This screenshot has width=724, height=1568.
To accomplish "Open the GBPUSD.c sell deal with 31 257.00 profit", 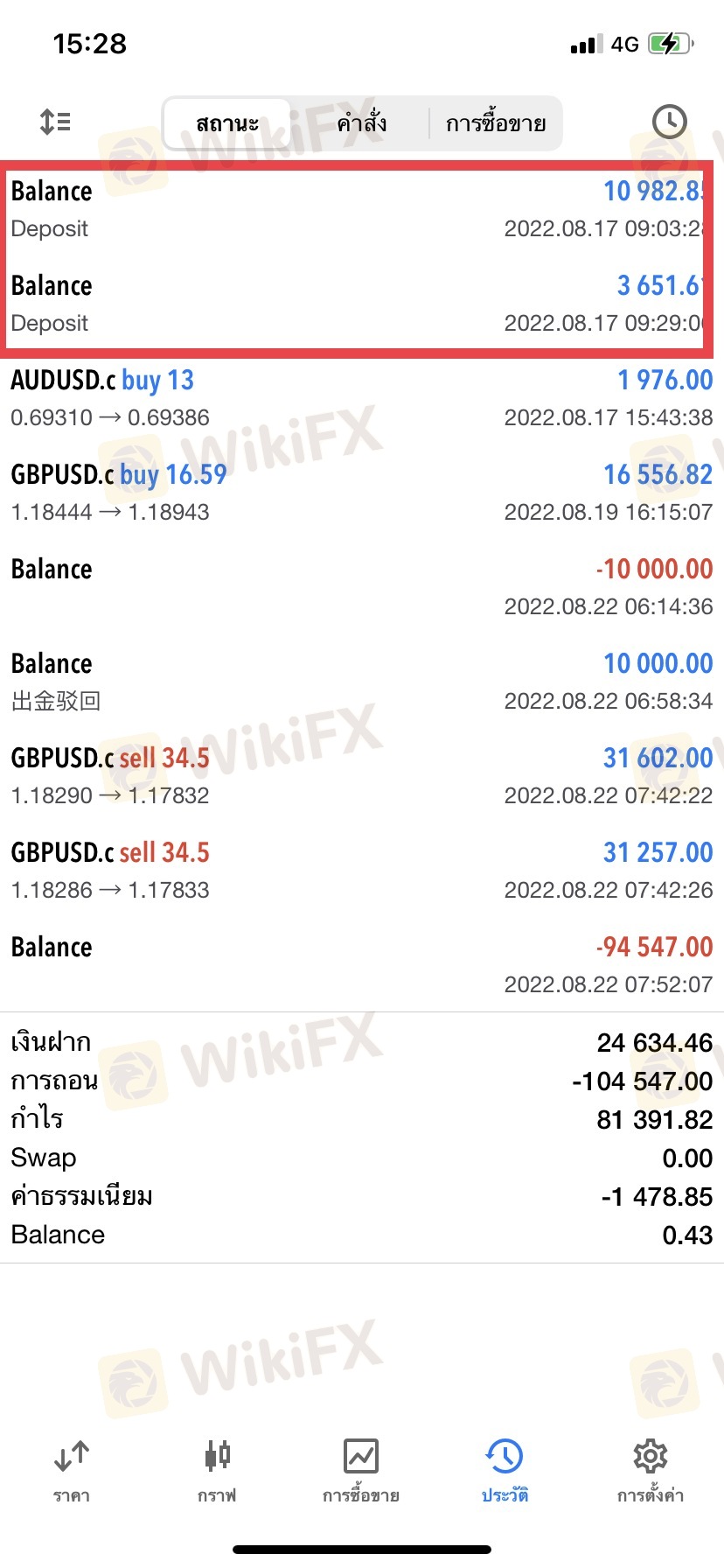I will click(362, 871).
